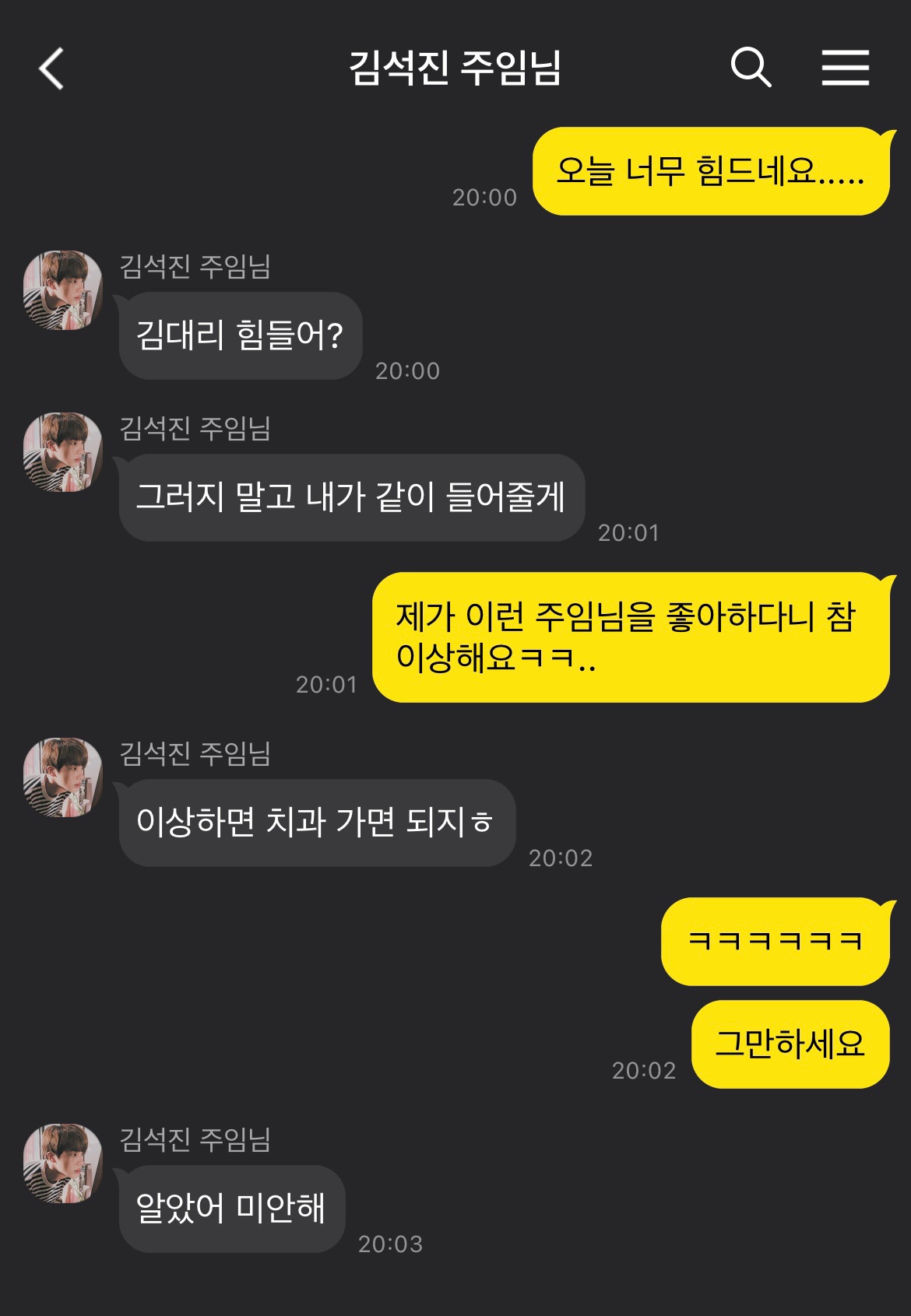The height and width of the screenshot is (1316, 911).
Task: Open the profile photo beside "김대리 힘들어?"
Action: pyautogui.click(x=63, y=290)
